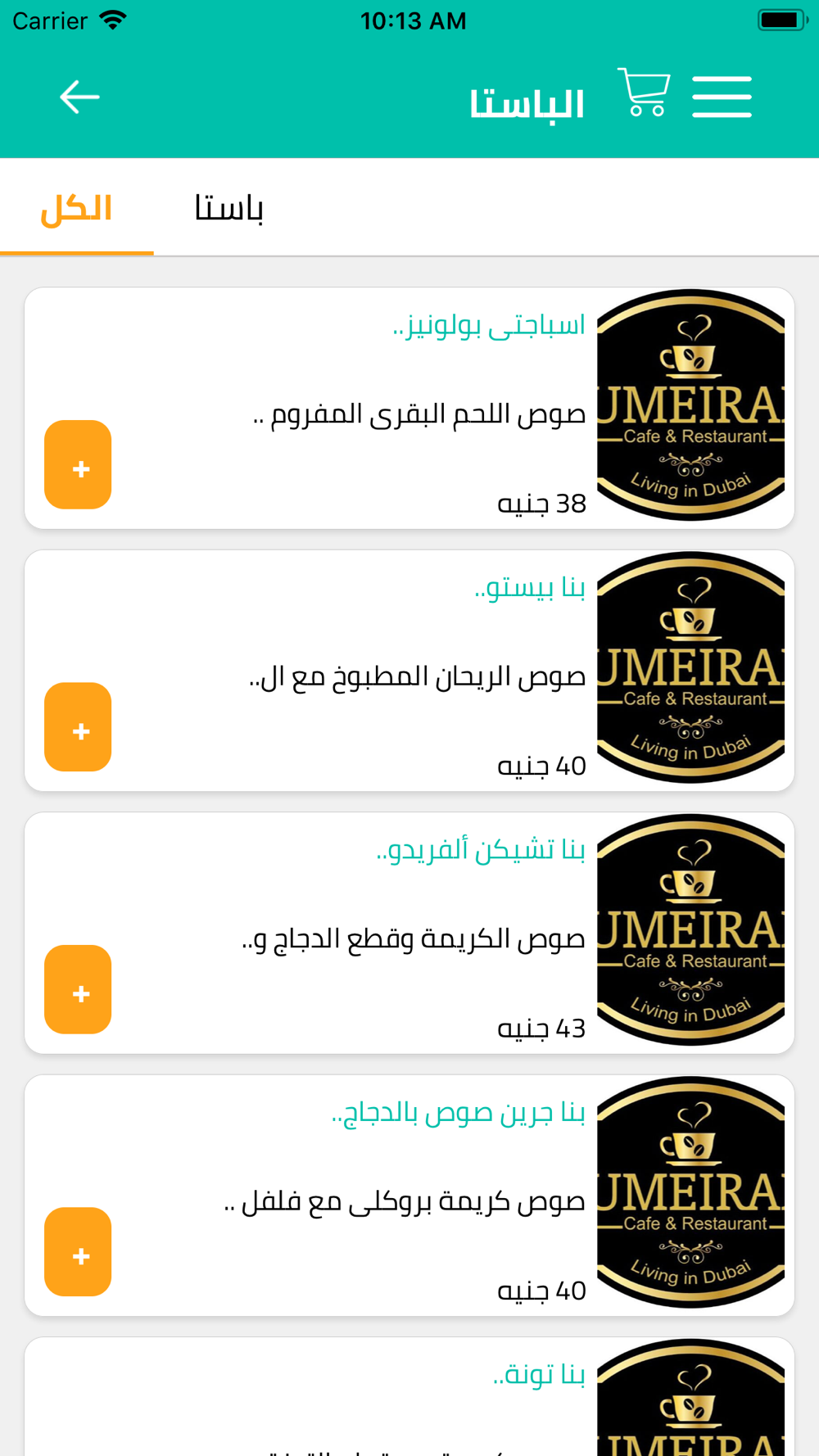
Task: Open the shopping cart
Action: (644, 93)
